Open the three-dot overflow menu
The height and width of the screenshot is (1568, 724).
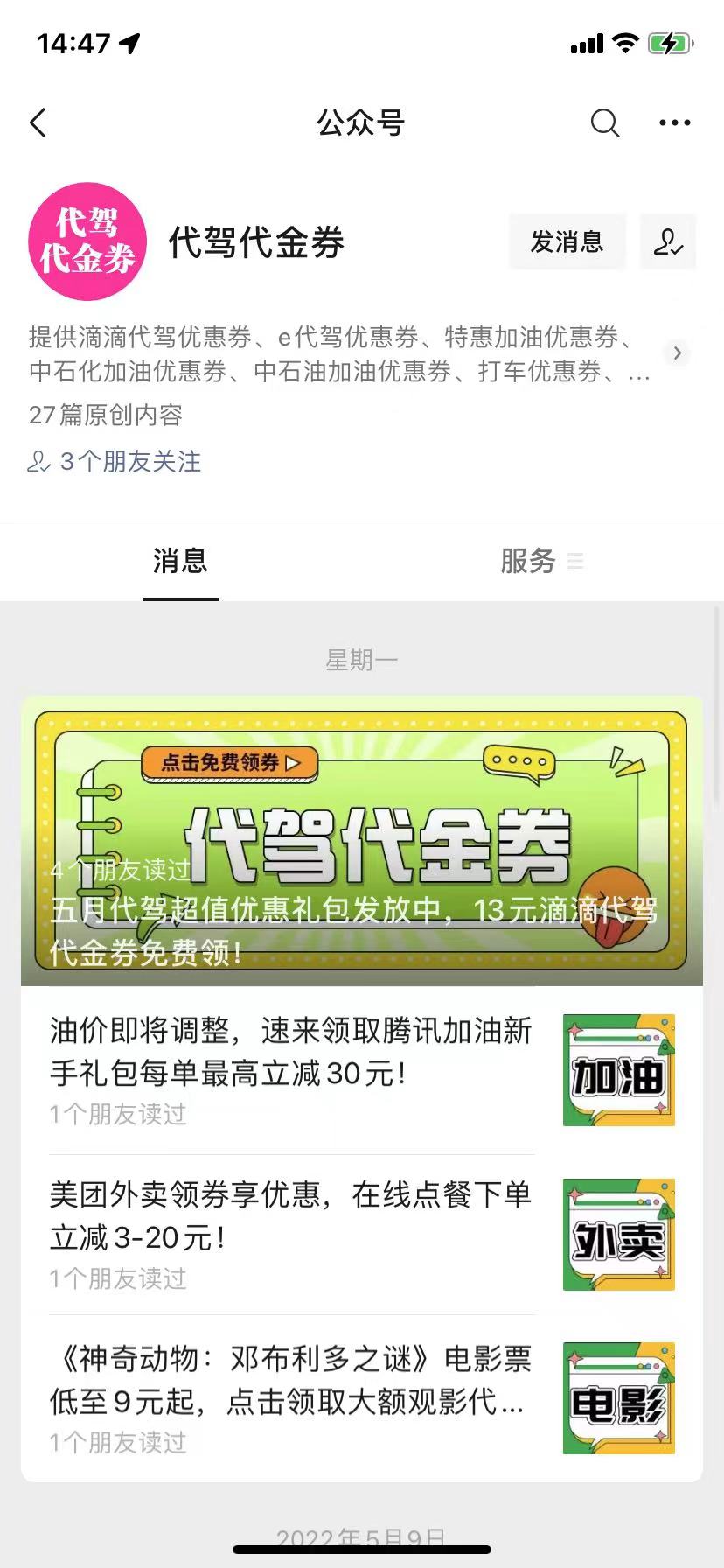(x=674, y=123)
